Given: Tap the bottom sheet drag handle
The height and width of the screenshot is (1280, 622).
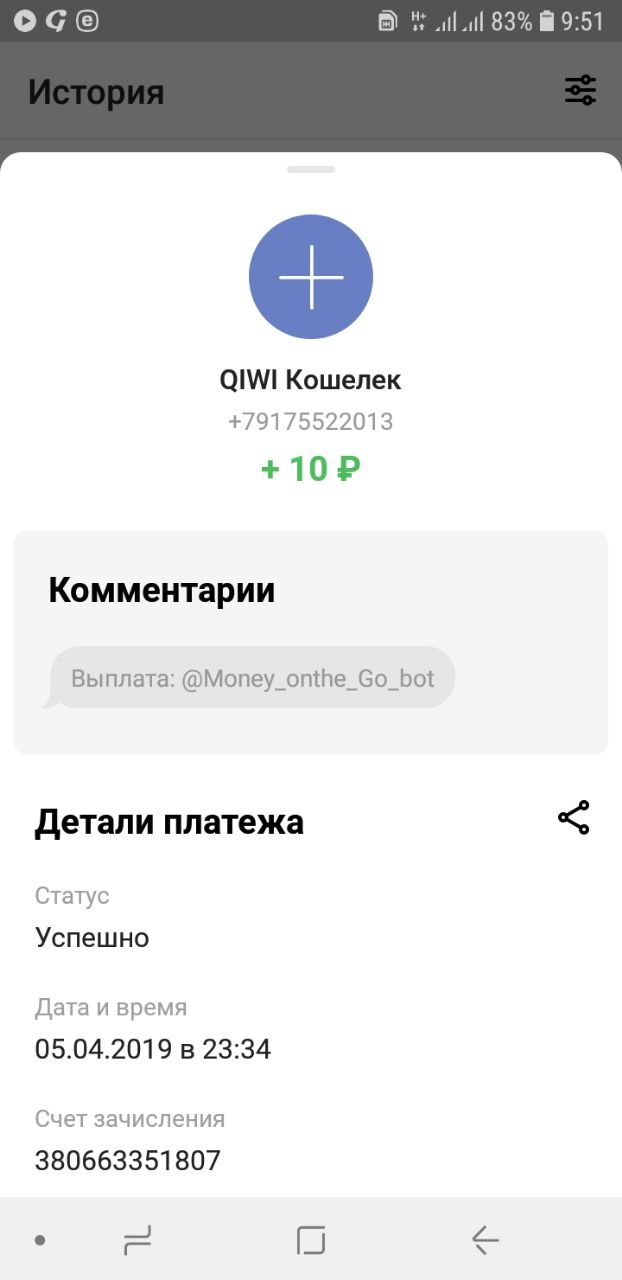Looking at the screenshot, I should pos(311,170).
